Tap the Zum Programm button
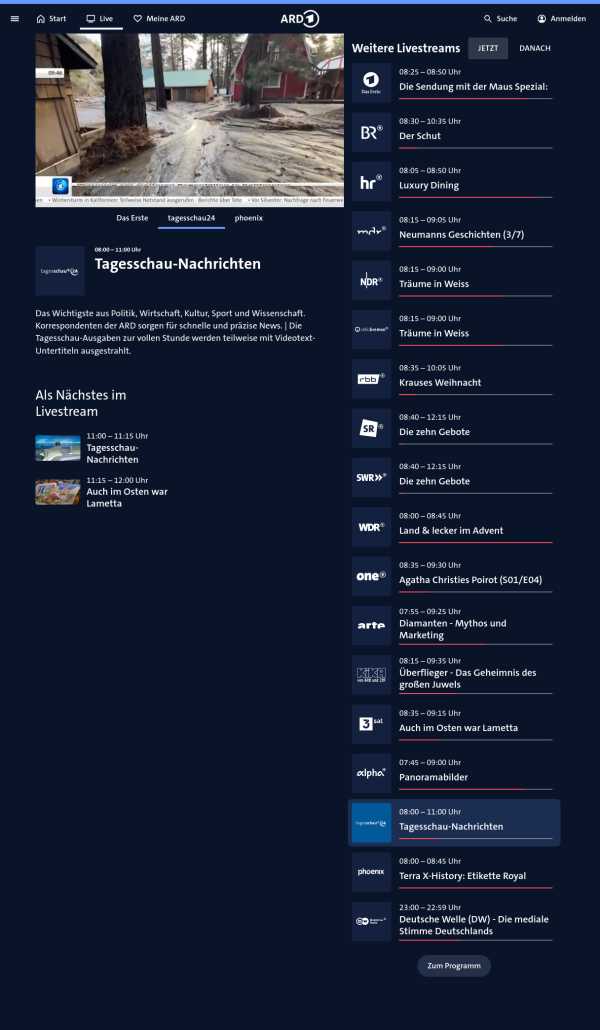The height and width of the screenshot is (1030, 600). coord(454,966)
